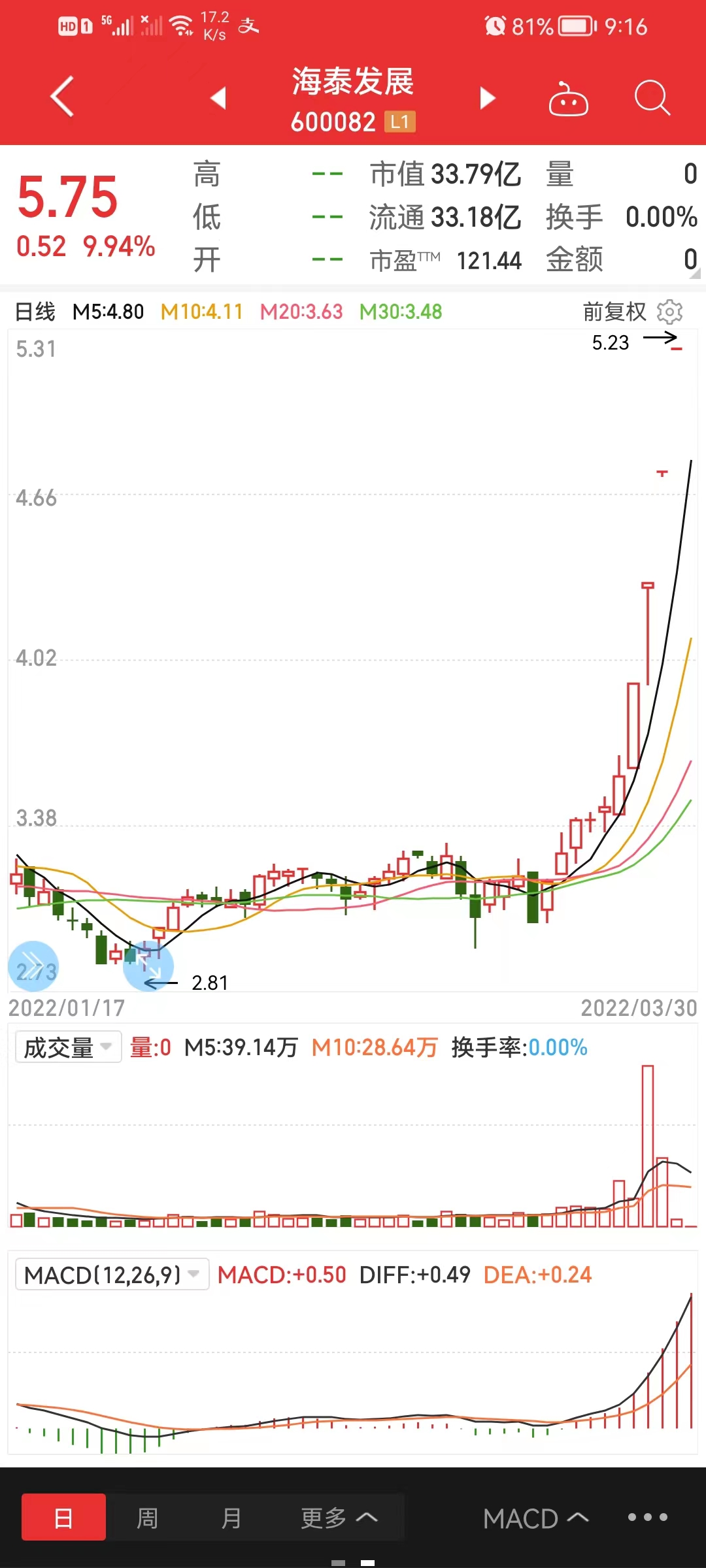The height and width of the screenshot is (1568, 706).
Task: Open the robot assistant icon
Action: [568, 99]
